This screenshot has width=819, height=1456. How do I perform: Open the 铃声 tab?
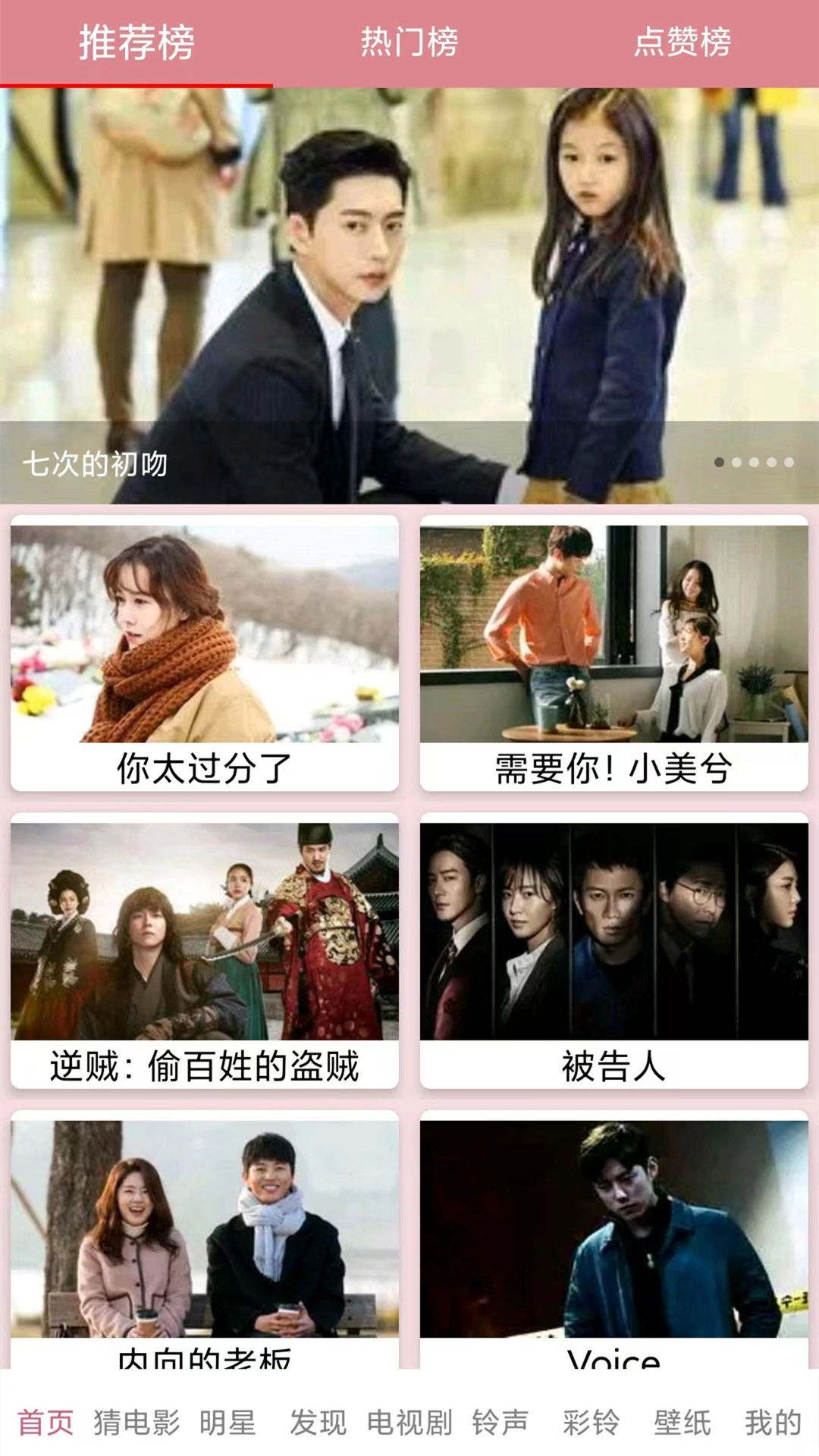(500, 1423)
